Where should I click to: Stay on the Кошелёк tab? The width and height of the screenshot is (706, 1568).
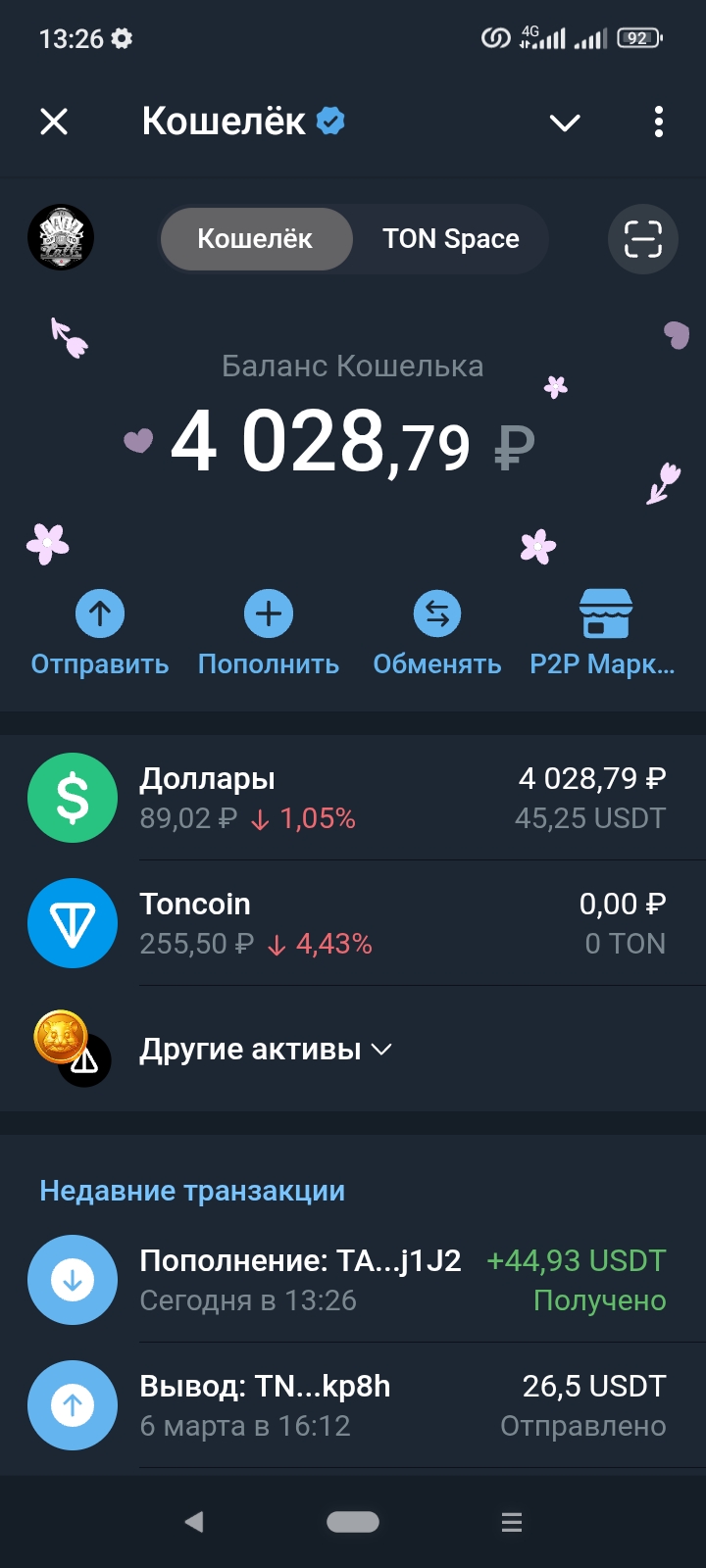pyautogui.click(x=255, y=238)
